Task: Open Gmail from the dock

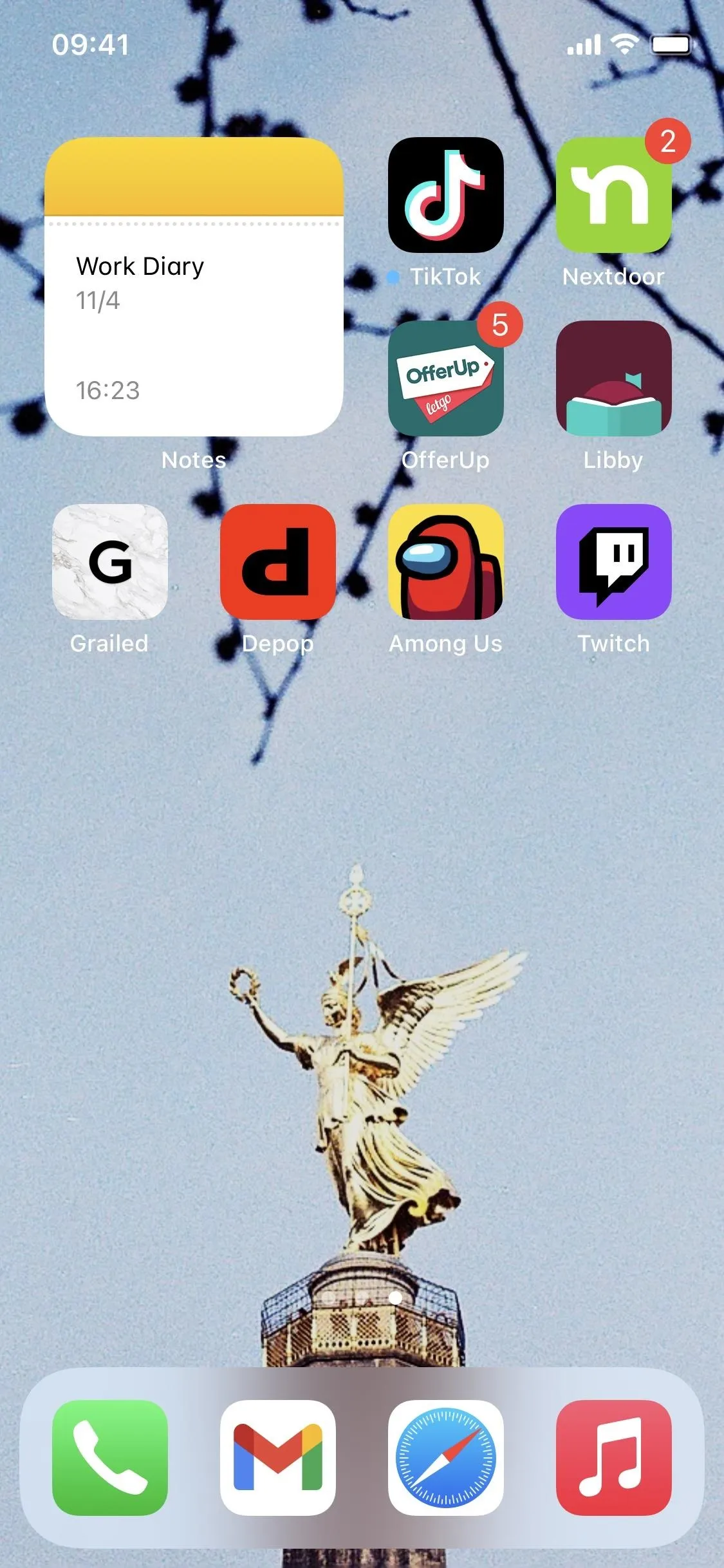Action: click(x=278, y=1457)
